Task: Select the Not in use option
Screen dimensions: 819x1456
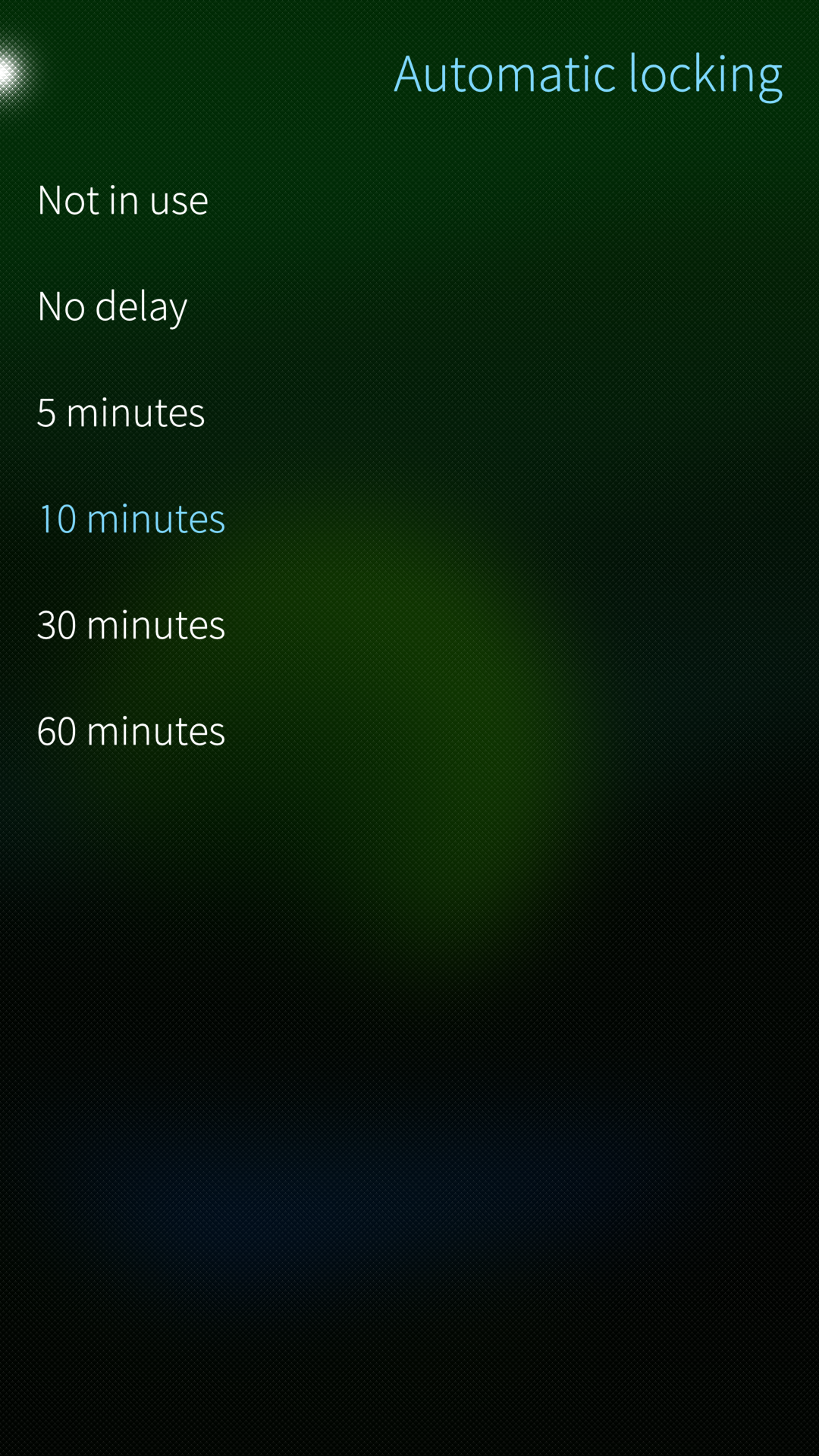Action: (123, 201)
